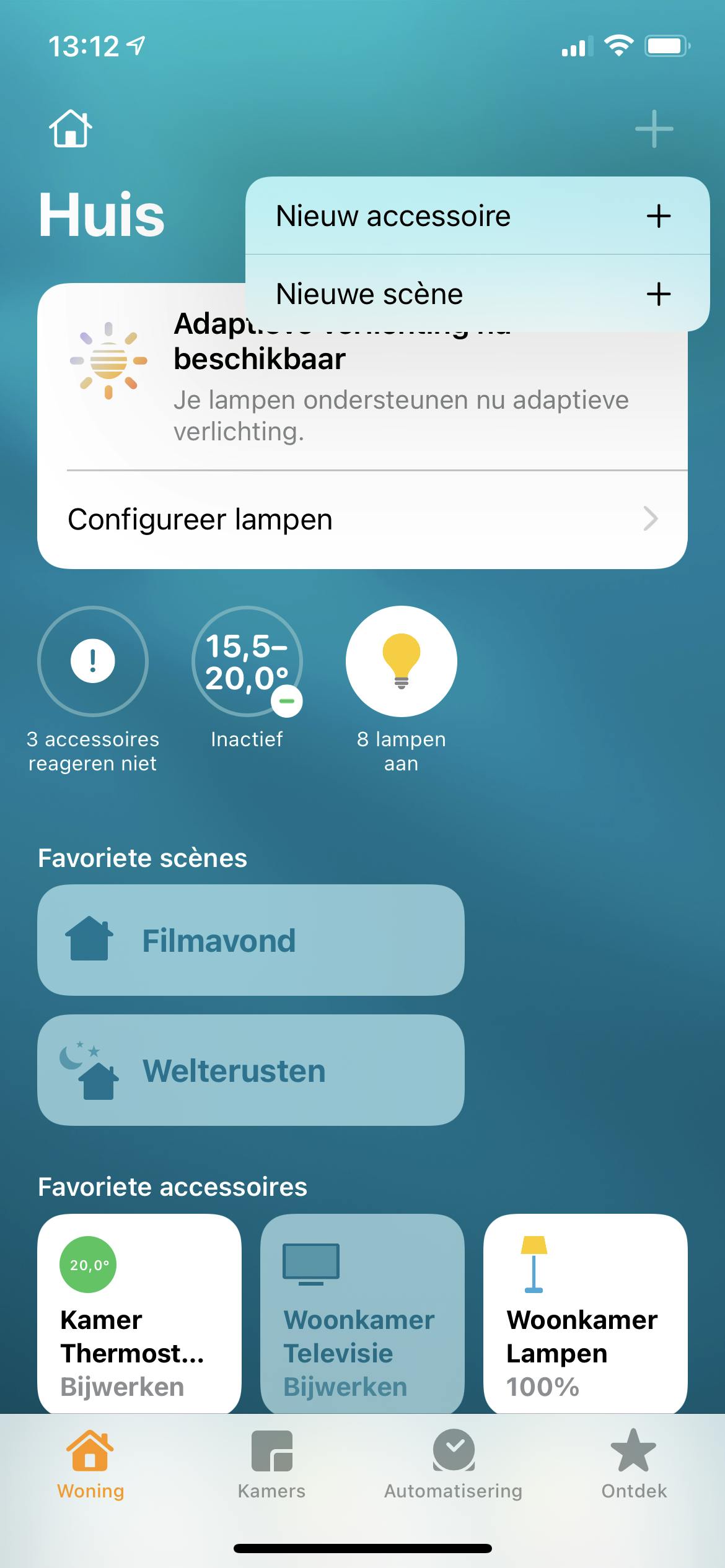The image size is (725, 1568).
Task: Toggle the Woonkamer Televisie tile
Action: point(362,1313)
